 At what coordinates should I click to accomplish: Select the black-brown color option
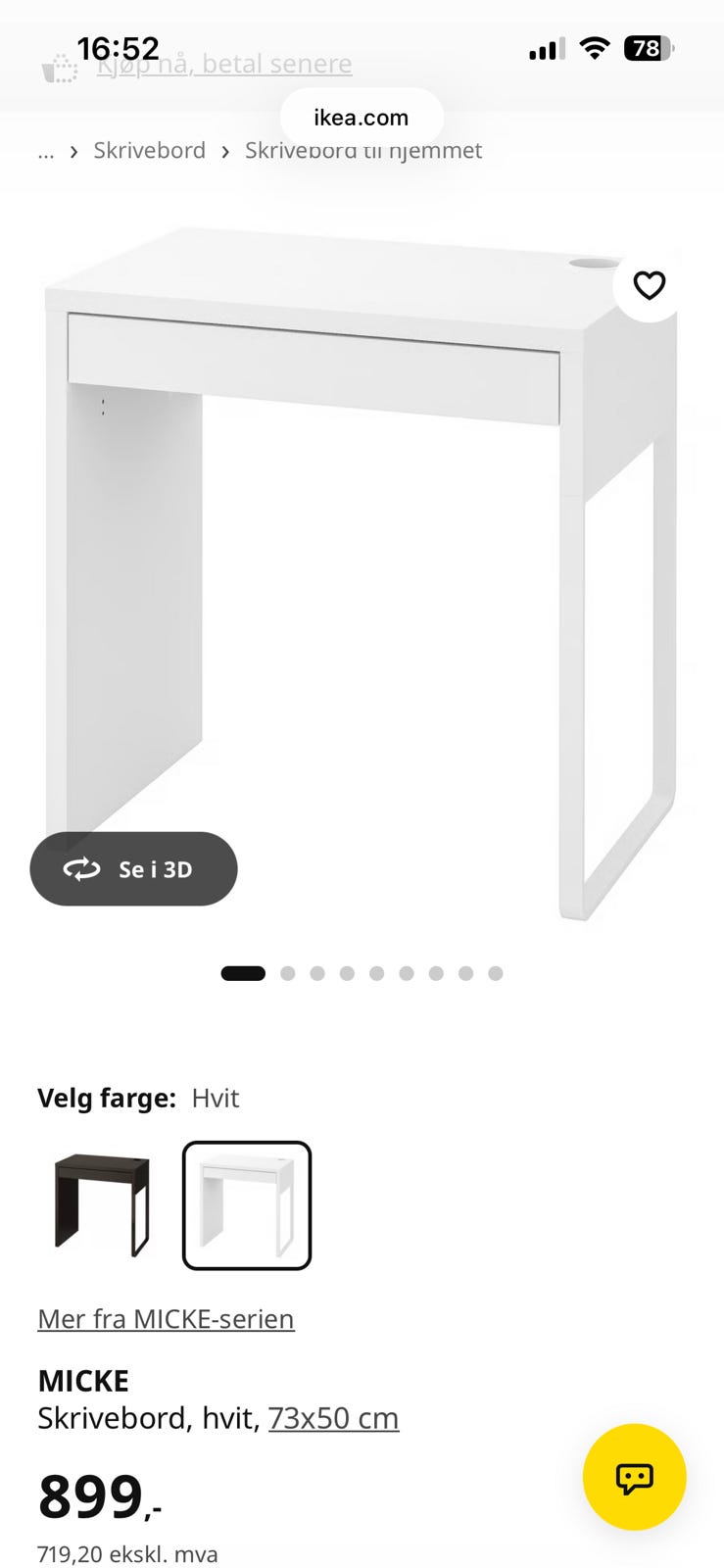(102, 1205)
